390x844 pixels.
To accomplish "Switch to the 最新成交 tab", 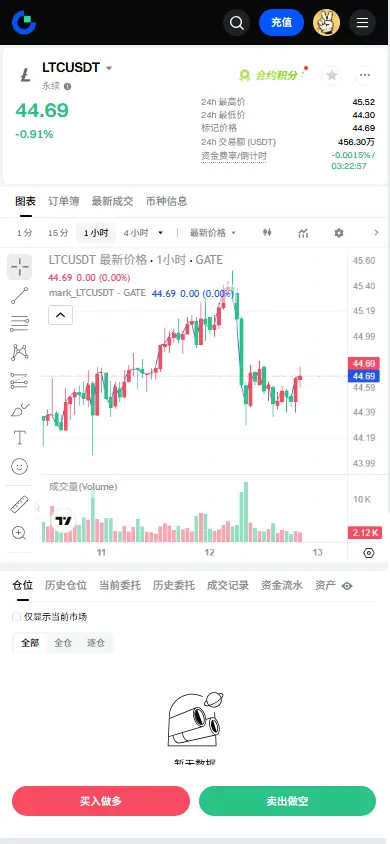I will click(112, 201).
